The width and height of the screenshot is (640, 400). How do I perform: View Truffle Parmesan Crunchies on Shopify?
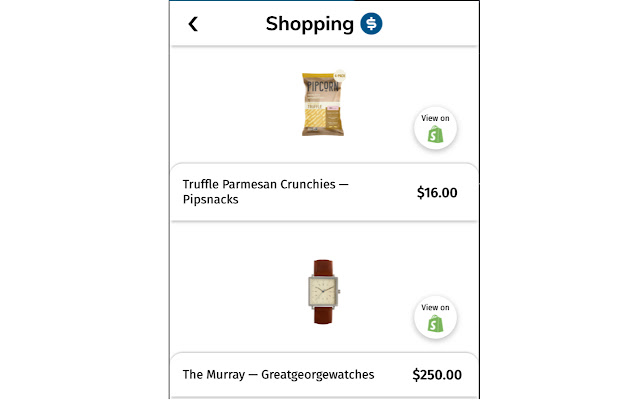(435, 130)
